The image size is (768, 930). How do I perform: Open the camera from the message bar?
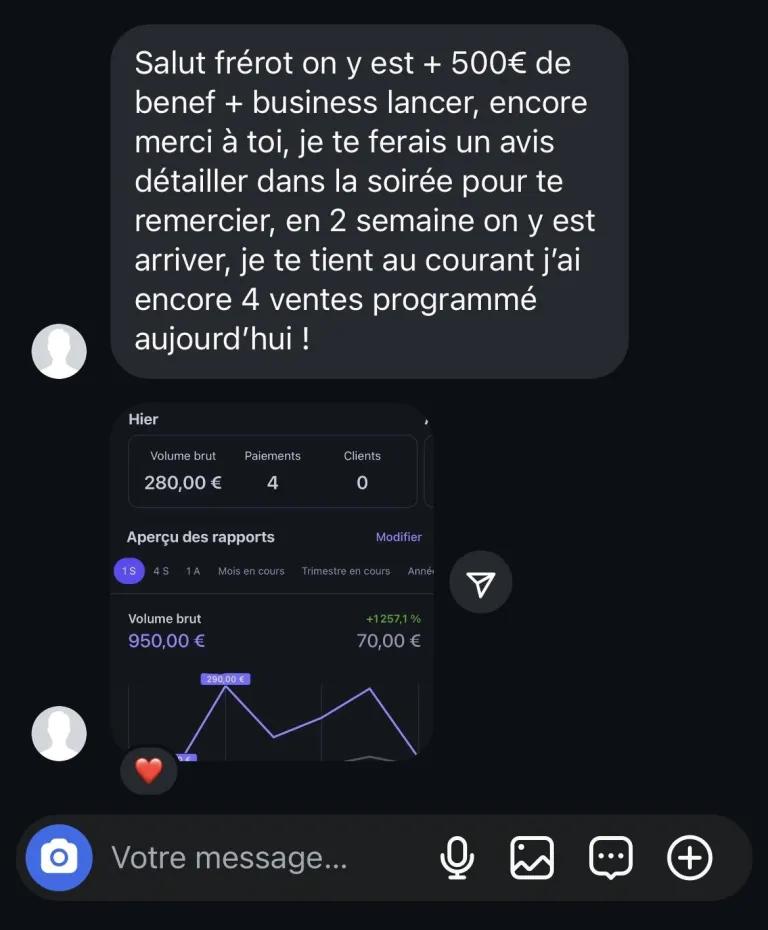tap(59, 857)
